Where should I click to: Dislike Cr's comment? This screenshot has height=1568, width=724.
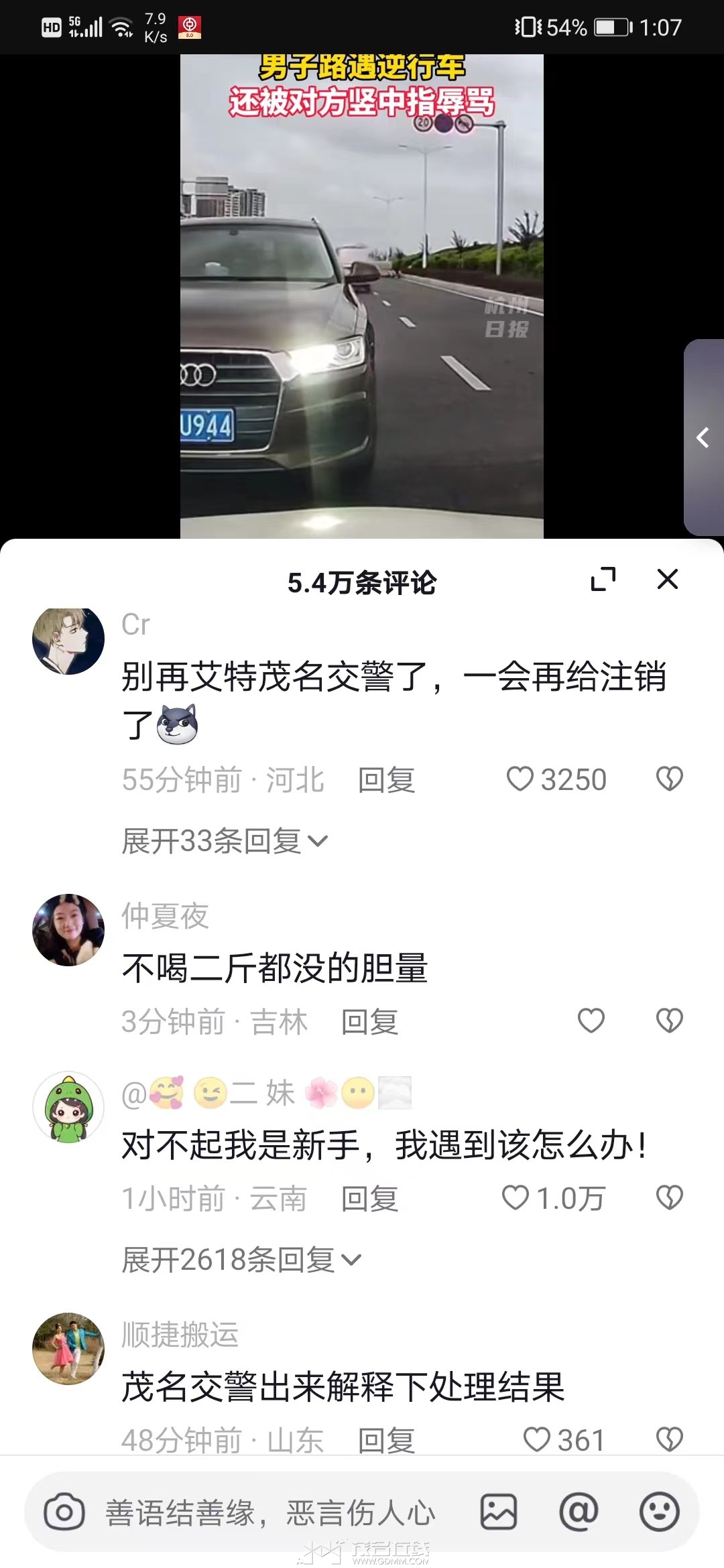pos(669,779)
